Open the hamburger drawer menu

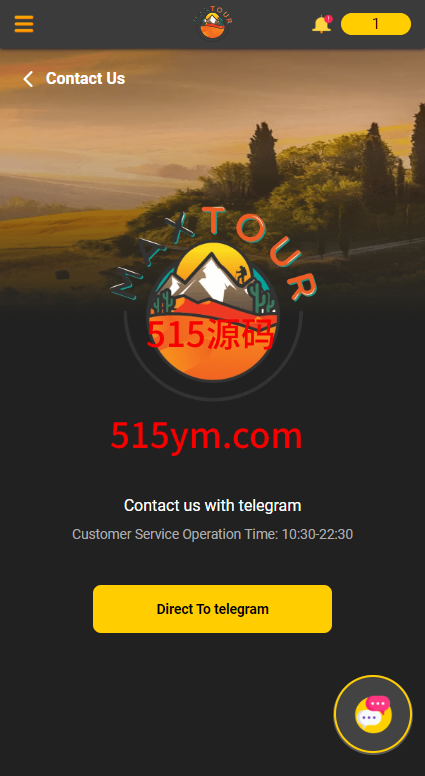pos(24,24)
